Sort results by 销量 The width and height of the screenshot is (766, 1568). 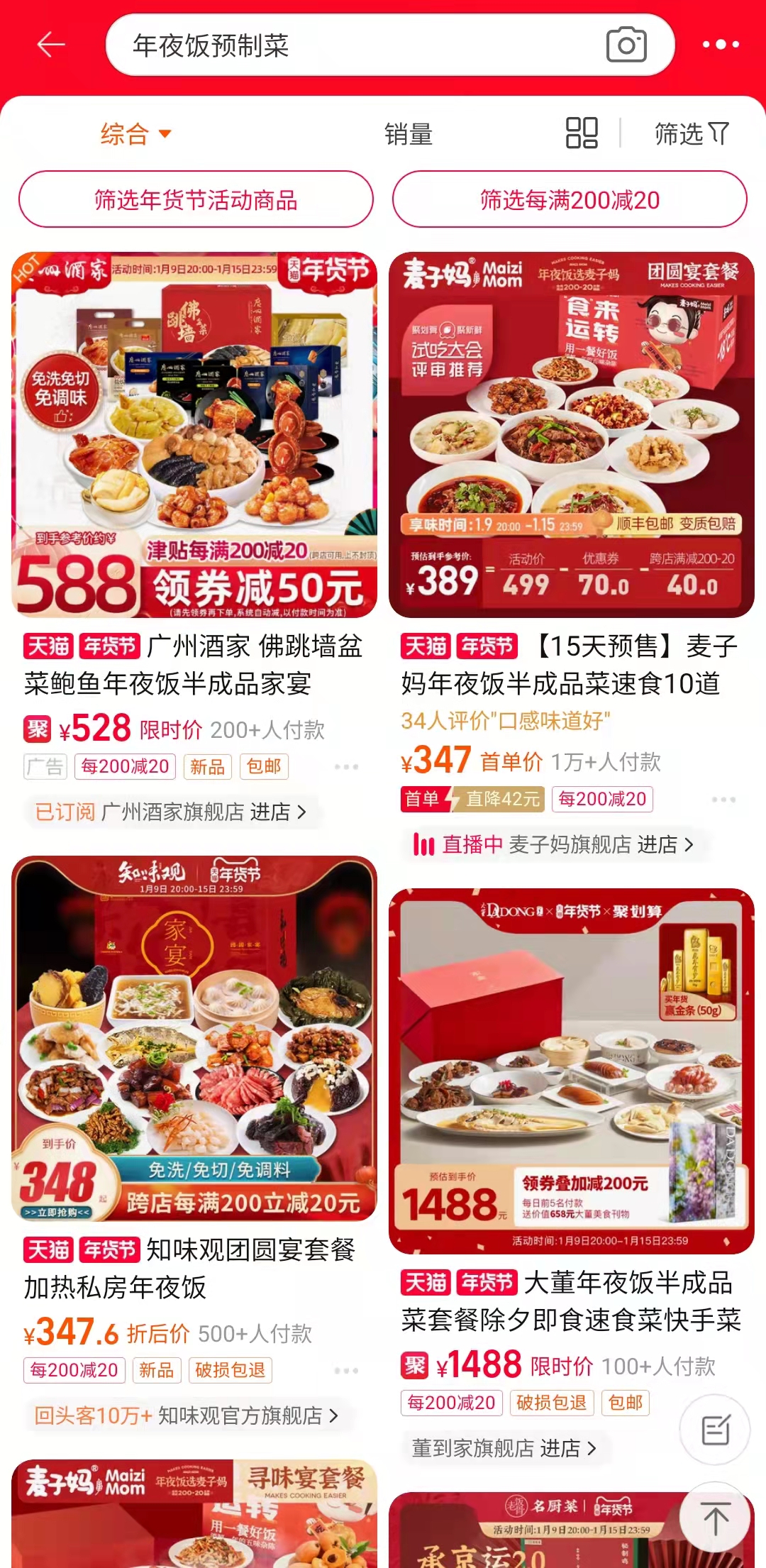409,134
